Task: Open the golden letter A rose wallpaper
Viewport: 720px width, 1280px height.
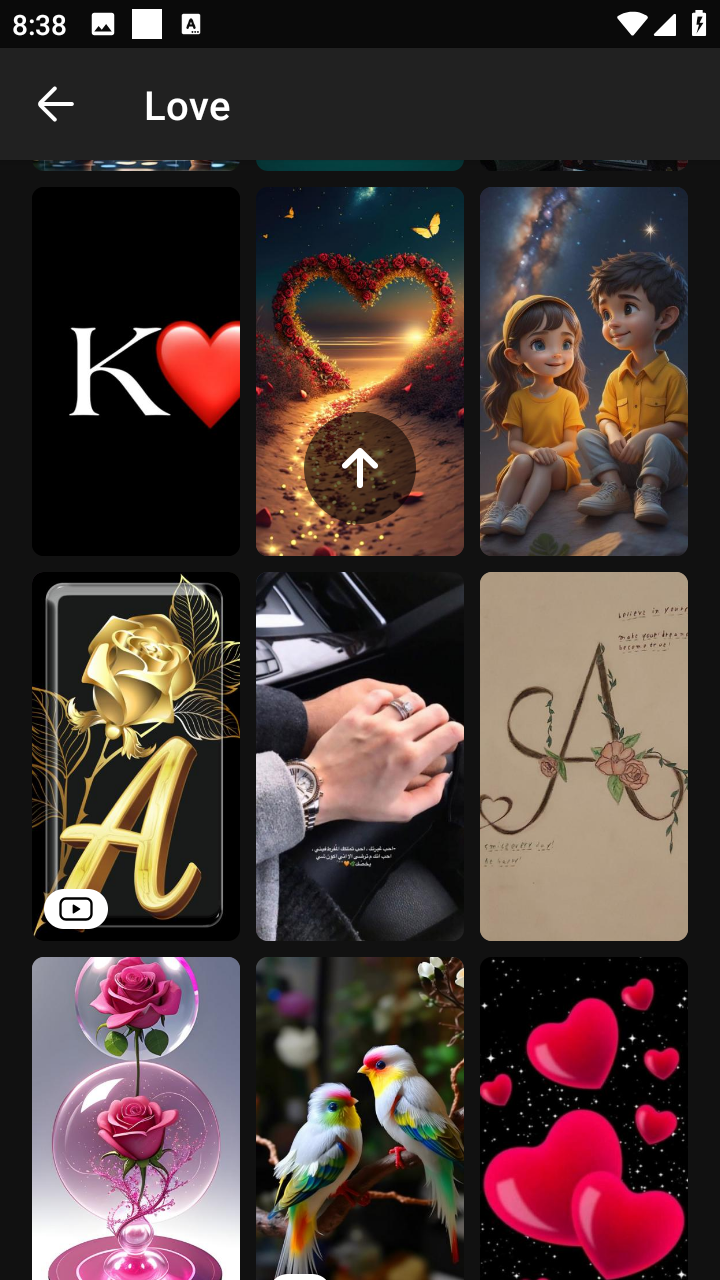Action: tap(136, 755)
